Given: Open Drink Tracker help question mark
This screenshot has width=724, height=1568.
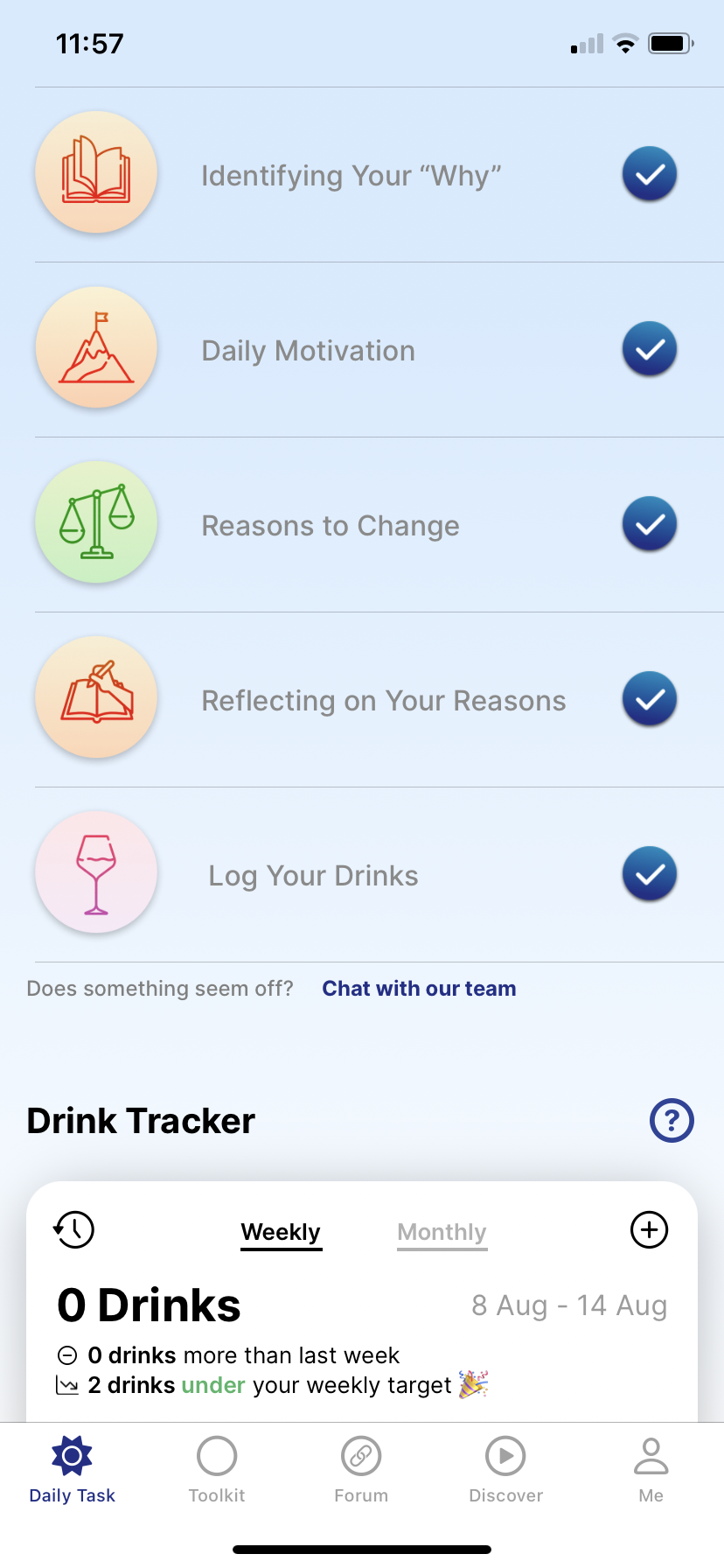Looking at the screenshot, I should [672, 1120].
